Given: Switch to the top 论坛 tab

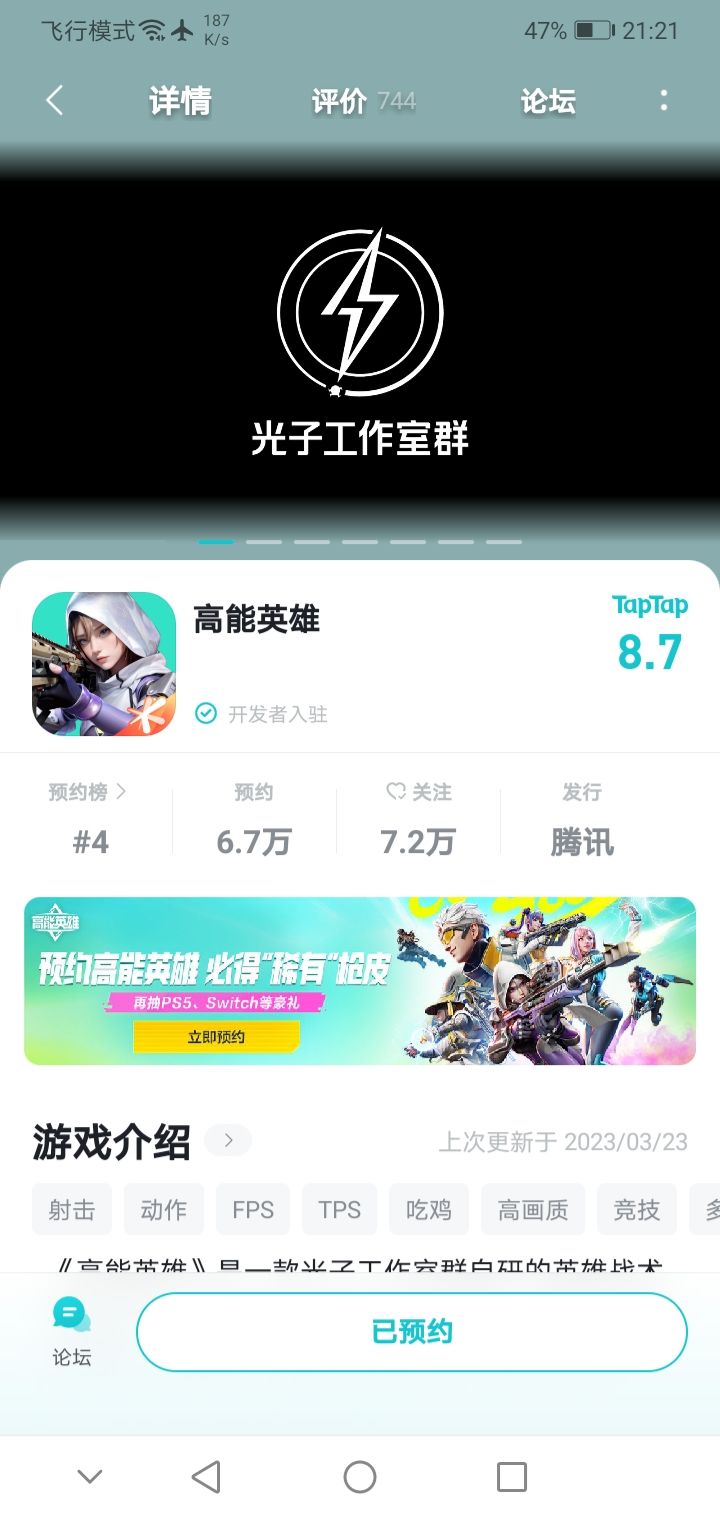Looking at the screenshot, I should point(548,101).
